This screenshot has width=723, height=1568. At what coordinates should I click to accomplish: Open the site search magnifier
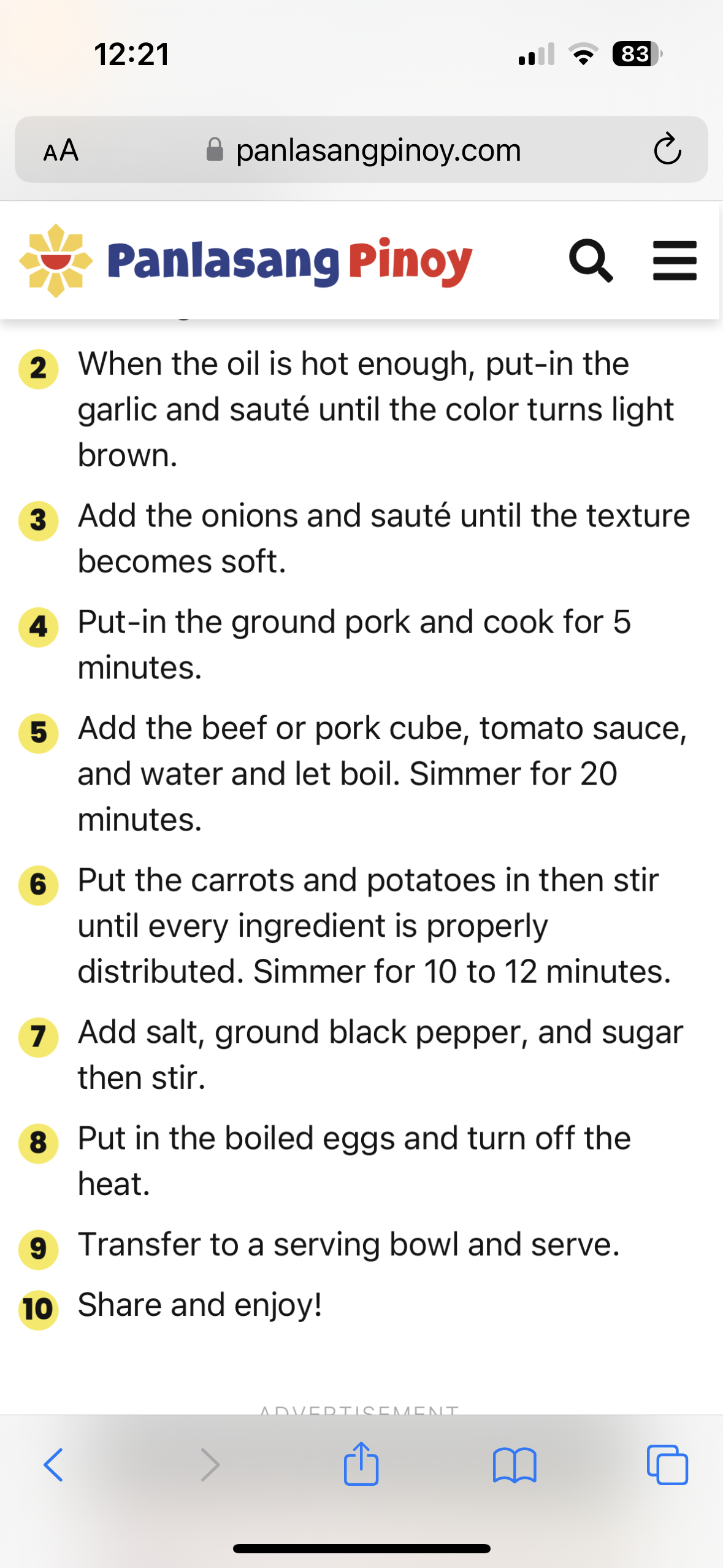point(591,261)
